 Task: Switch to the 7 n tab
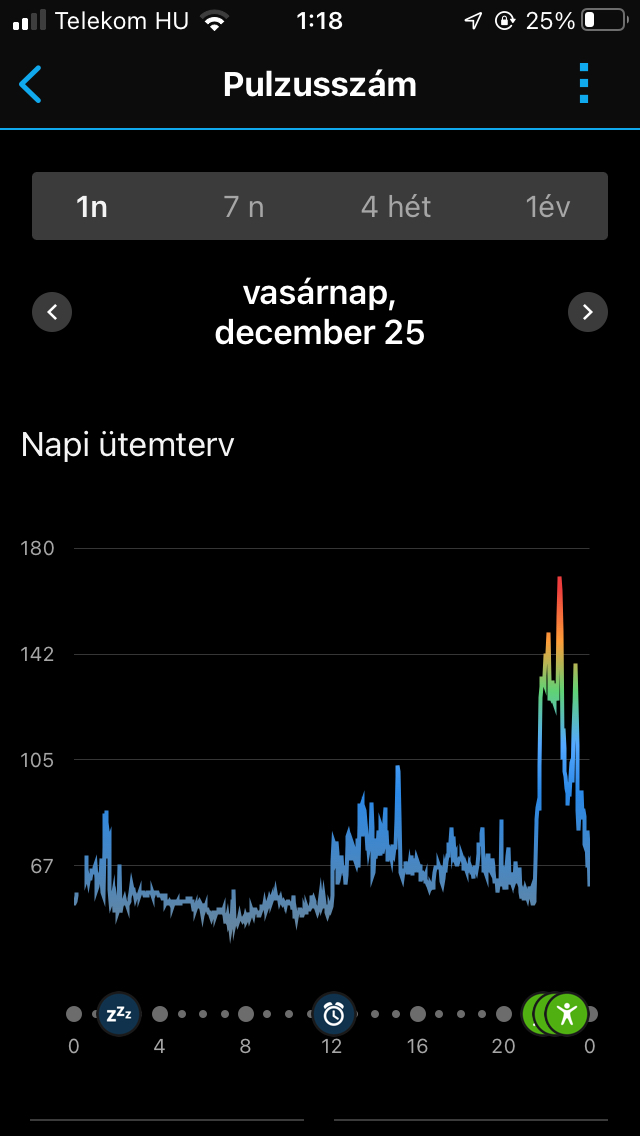click(x=244, y=207)
